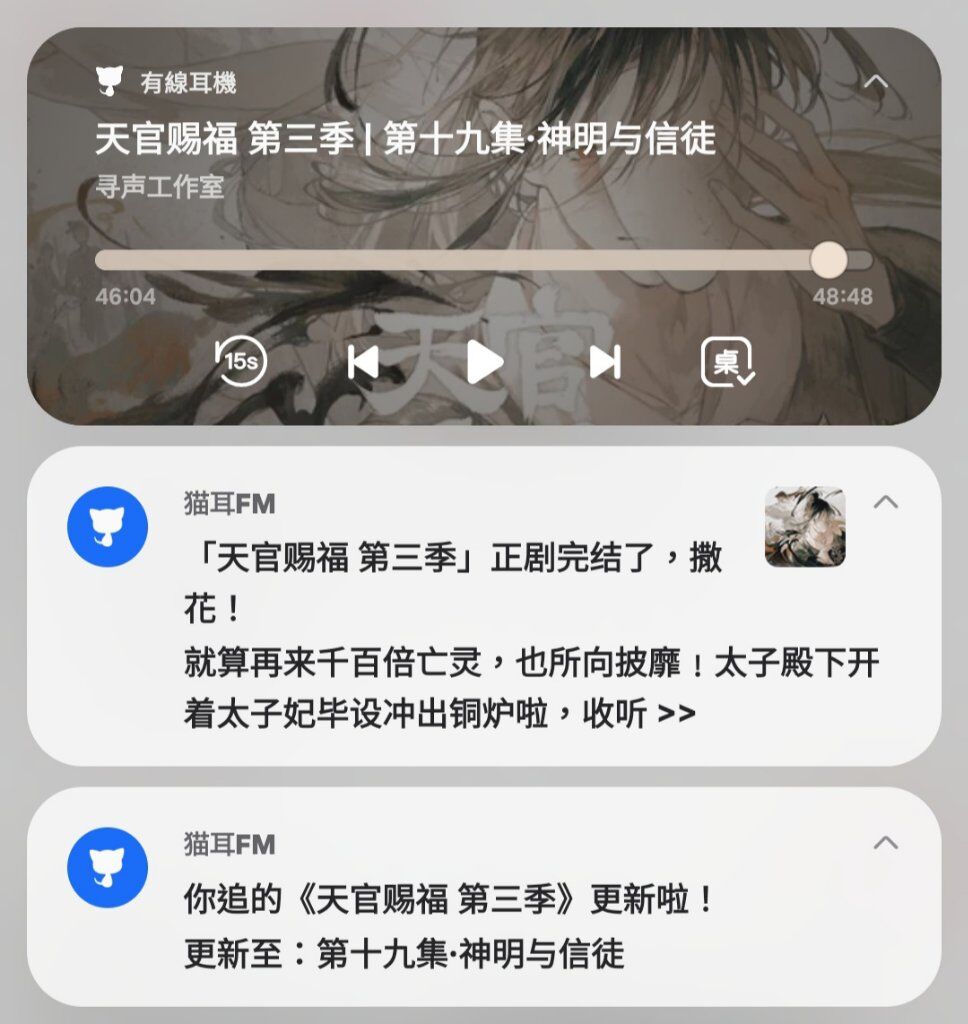Skip to the previous episode
This screenshot has width=968, height=1024.
(x=363, y=361)
